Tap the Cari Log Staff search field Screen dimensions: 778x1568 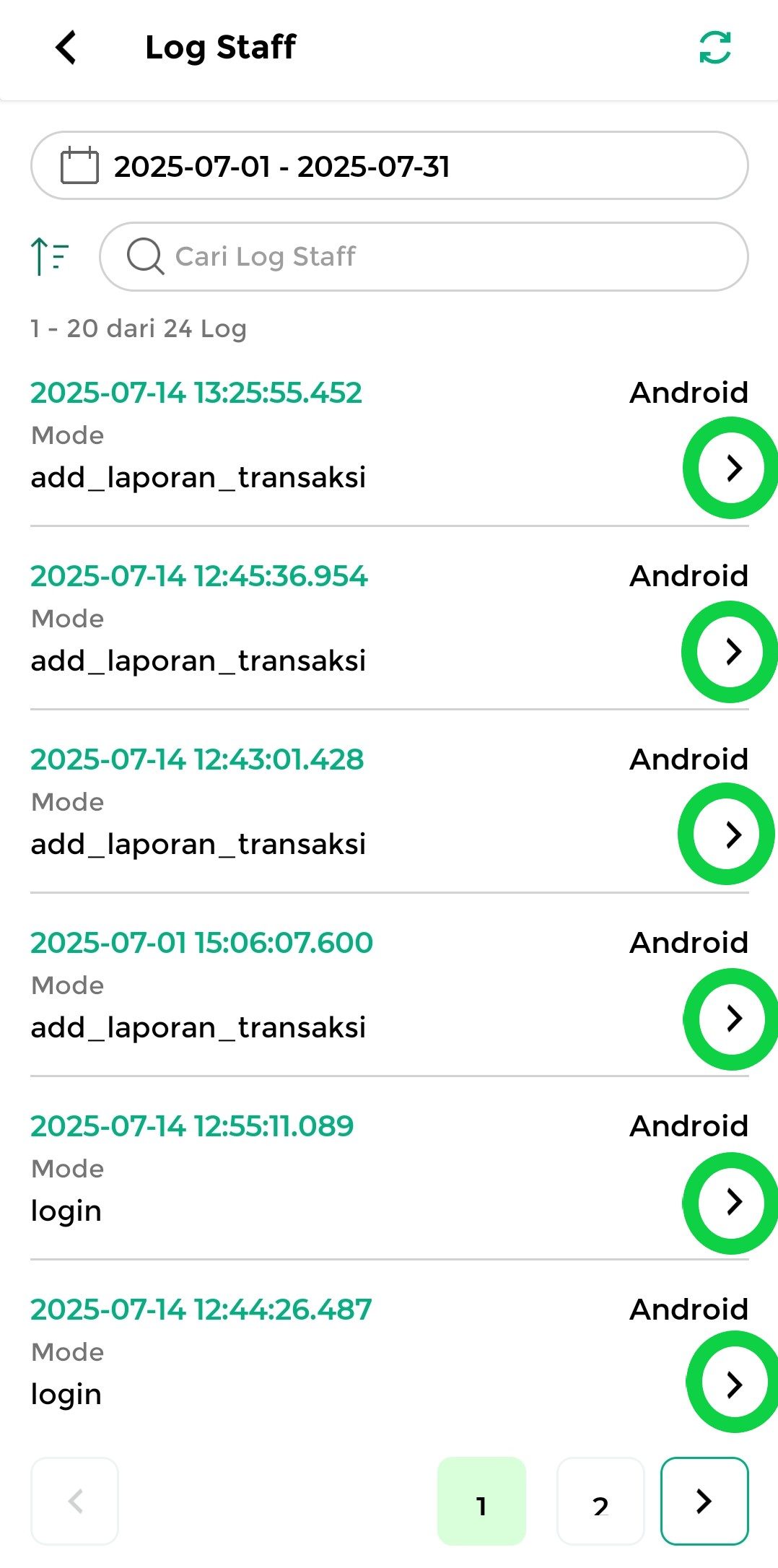point(424,256)
